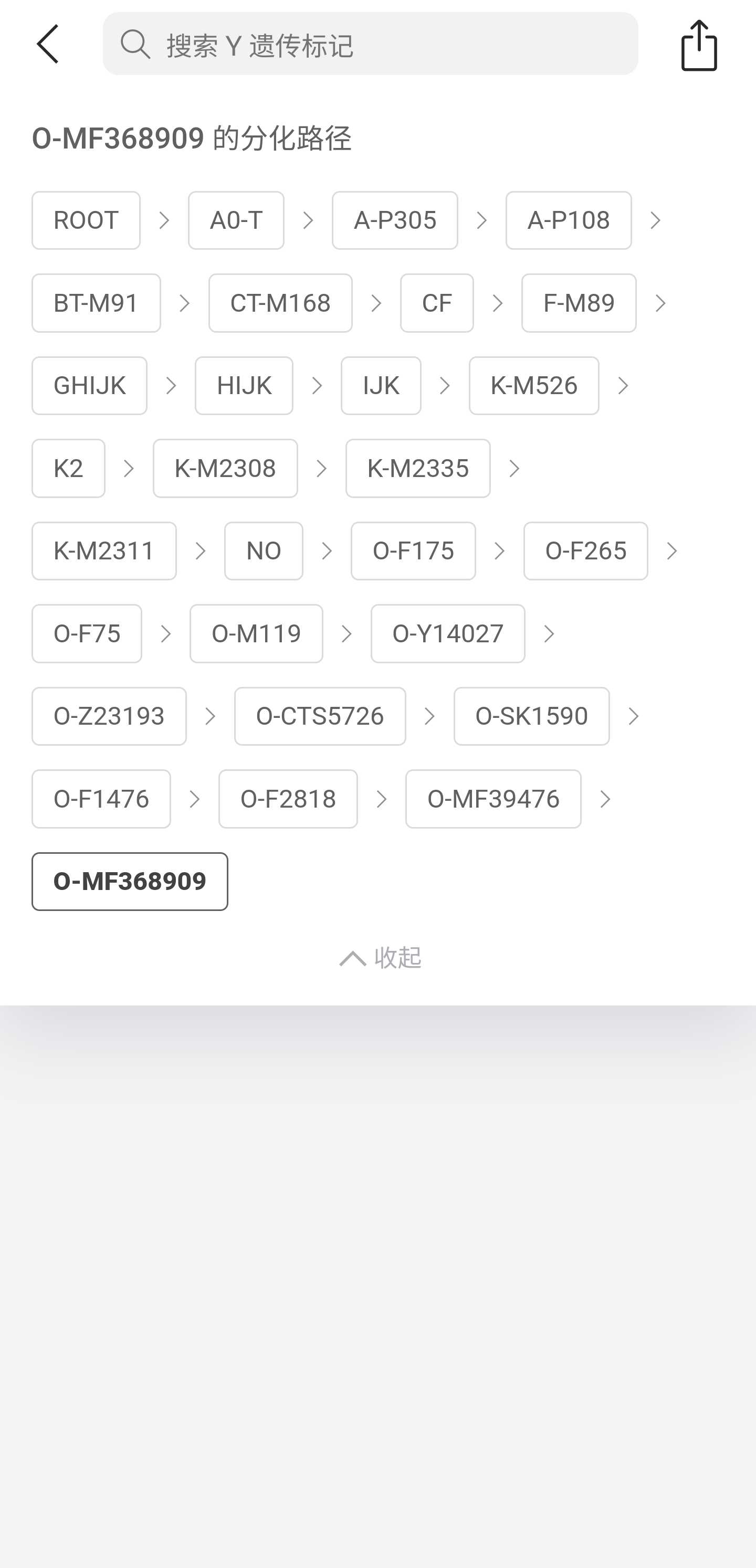Tap the highlighted O-MF368909 chip
756x1568 pixels.
coord(130,882)
